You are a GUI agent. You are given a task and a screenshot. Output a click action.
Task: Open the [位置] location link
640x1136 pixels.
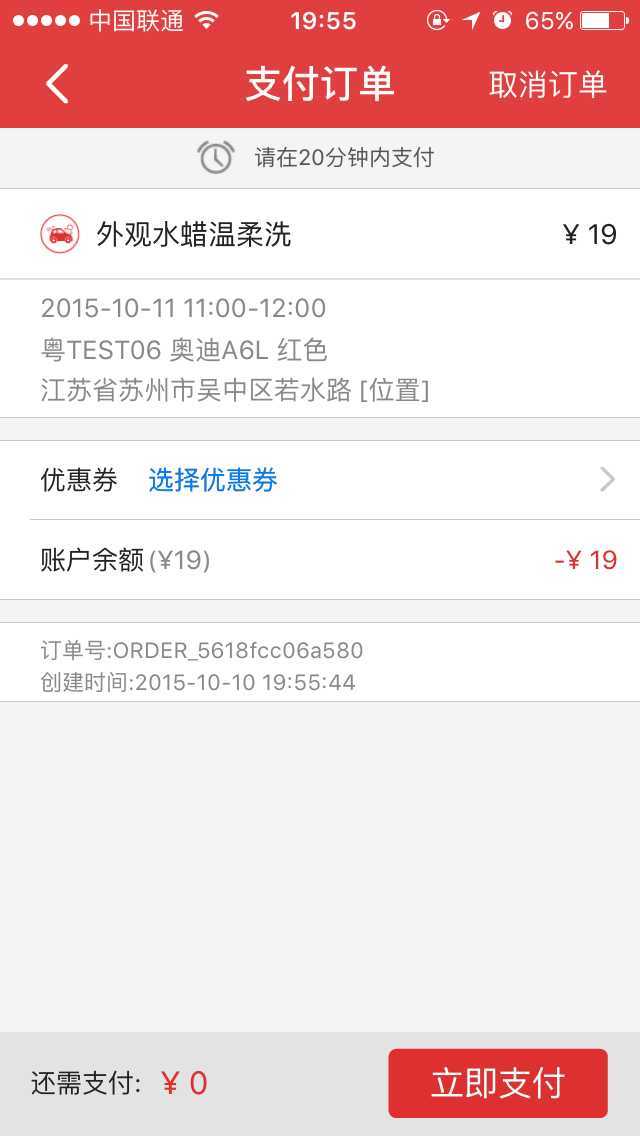395,390
